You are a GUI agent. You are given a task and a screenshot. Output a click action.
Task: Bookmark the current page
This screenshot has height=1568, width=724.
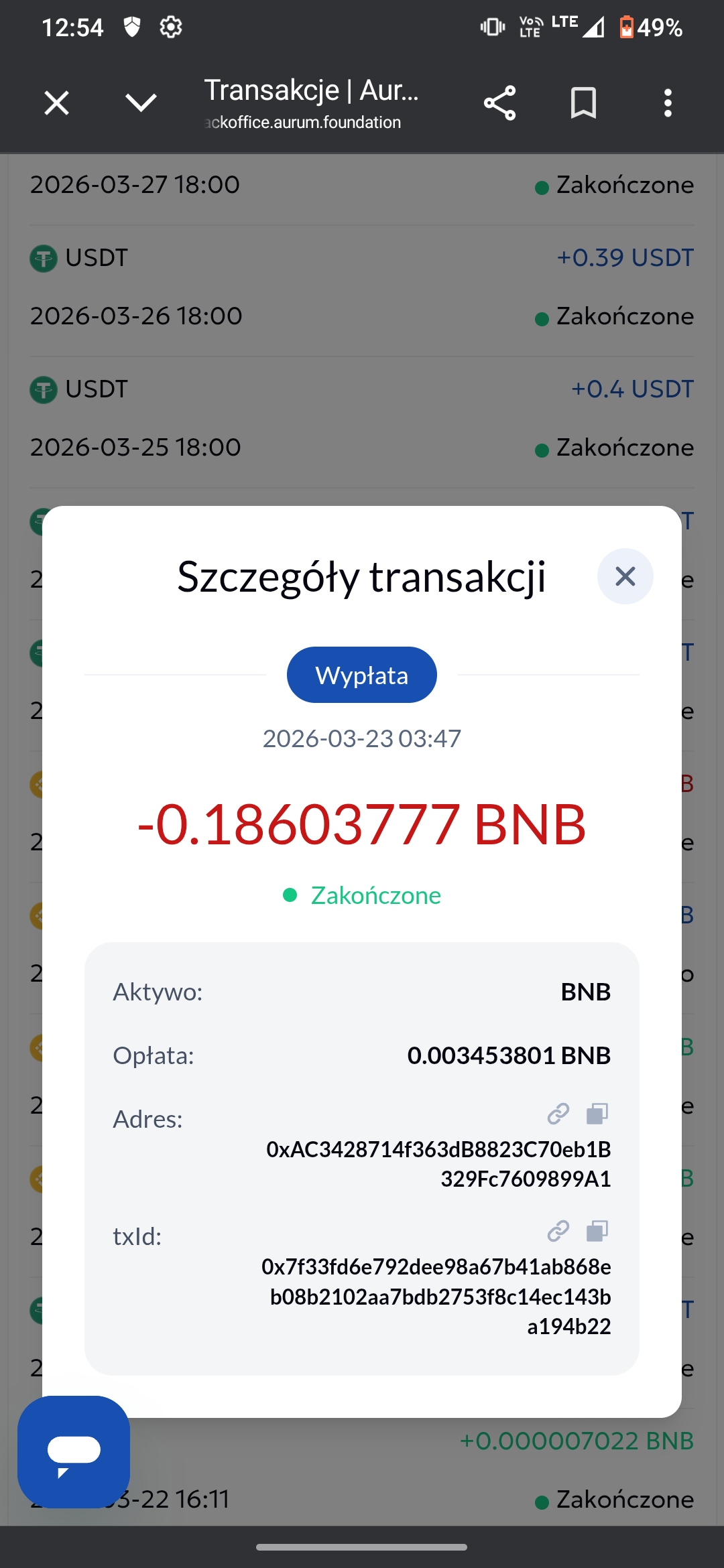click(583, 103)
